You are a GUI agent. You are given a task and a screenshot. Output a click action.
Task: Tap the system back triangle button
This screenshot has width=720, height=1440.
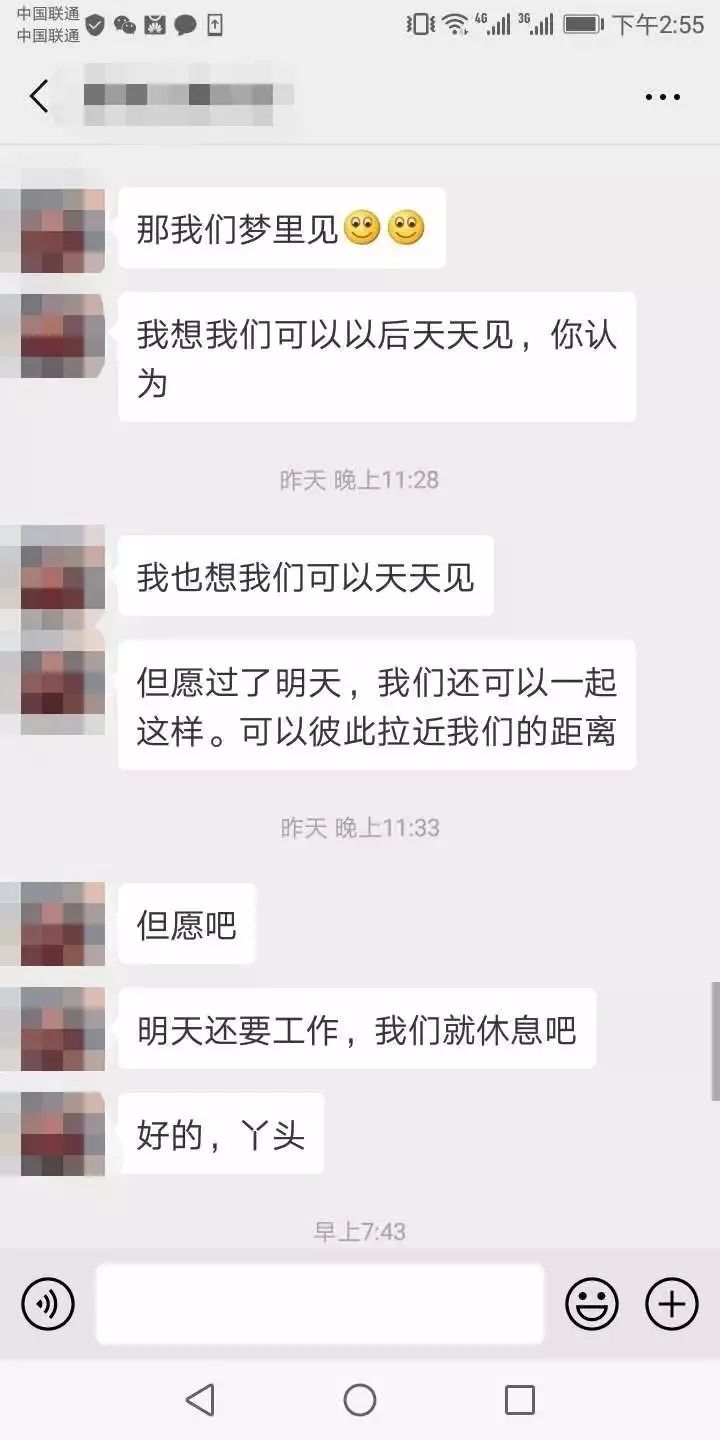(200, 1399)
